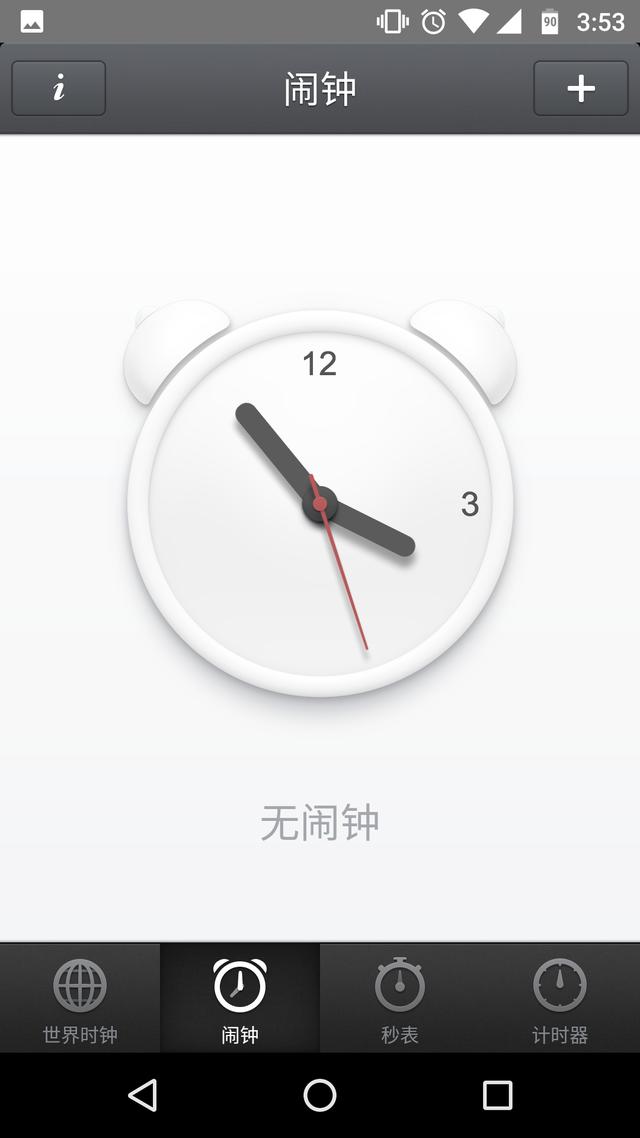The width and height of the screenshot is (640, 1138).
Task: Open the 秒表 stopwatch tab
Action: pyautogui.click(x=400, y=999)
